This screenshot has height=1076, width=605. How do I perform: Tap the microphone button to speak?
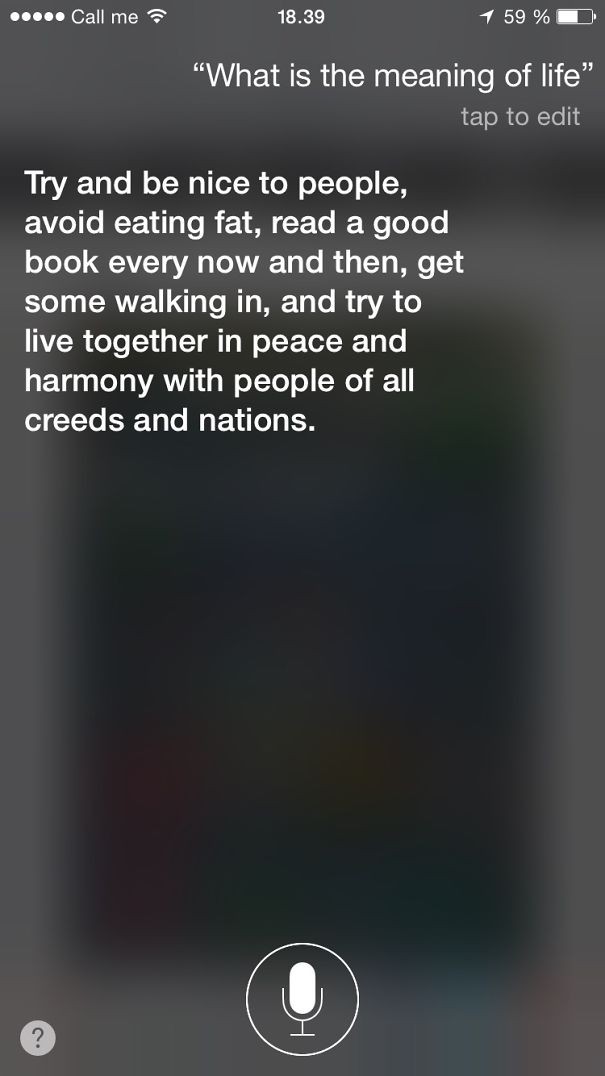(302, 998)
